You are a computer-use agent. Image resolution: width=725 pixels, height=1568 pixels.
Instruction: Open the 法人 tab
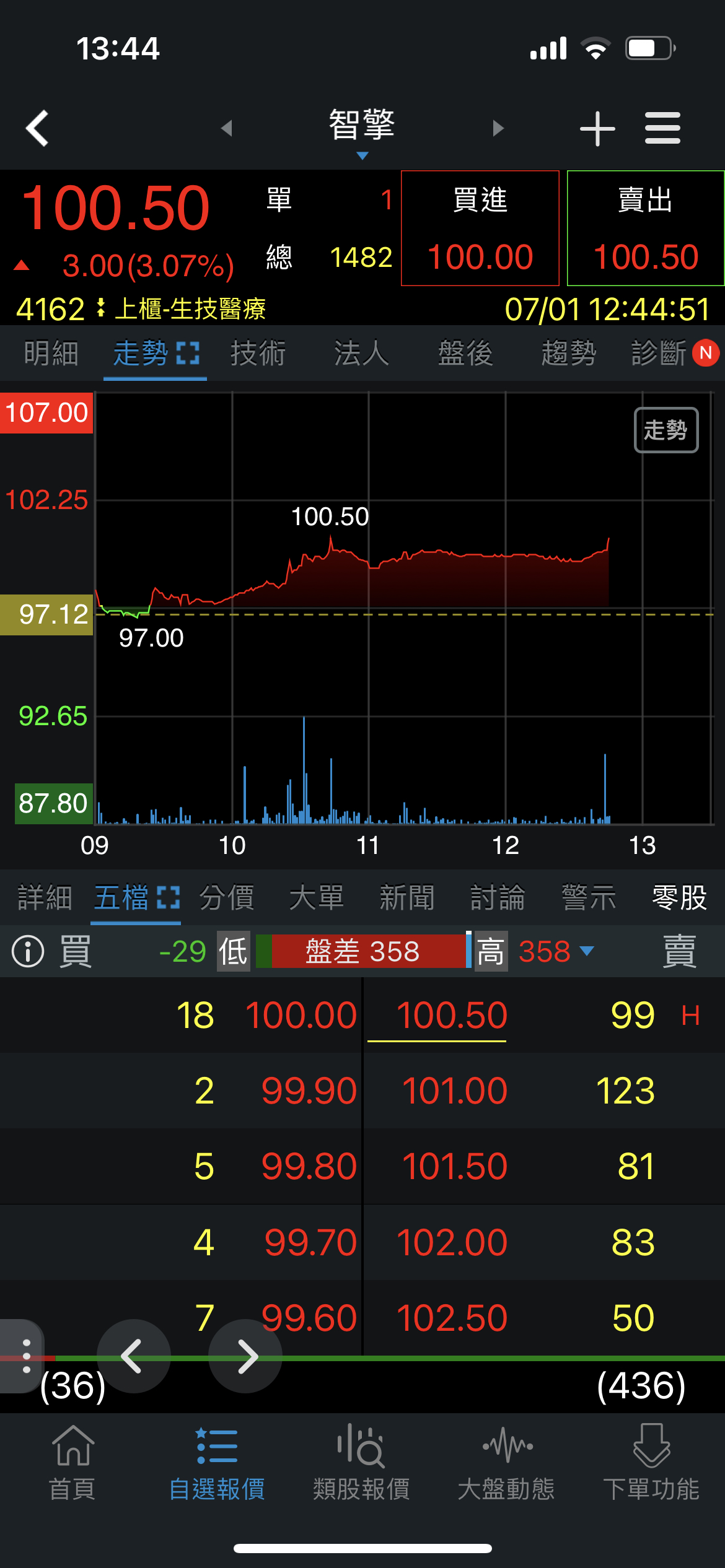point(361,354)
